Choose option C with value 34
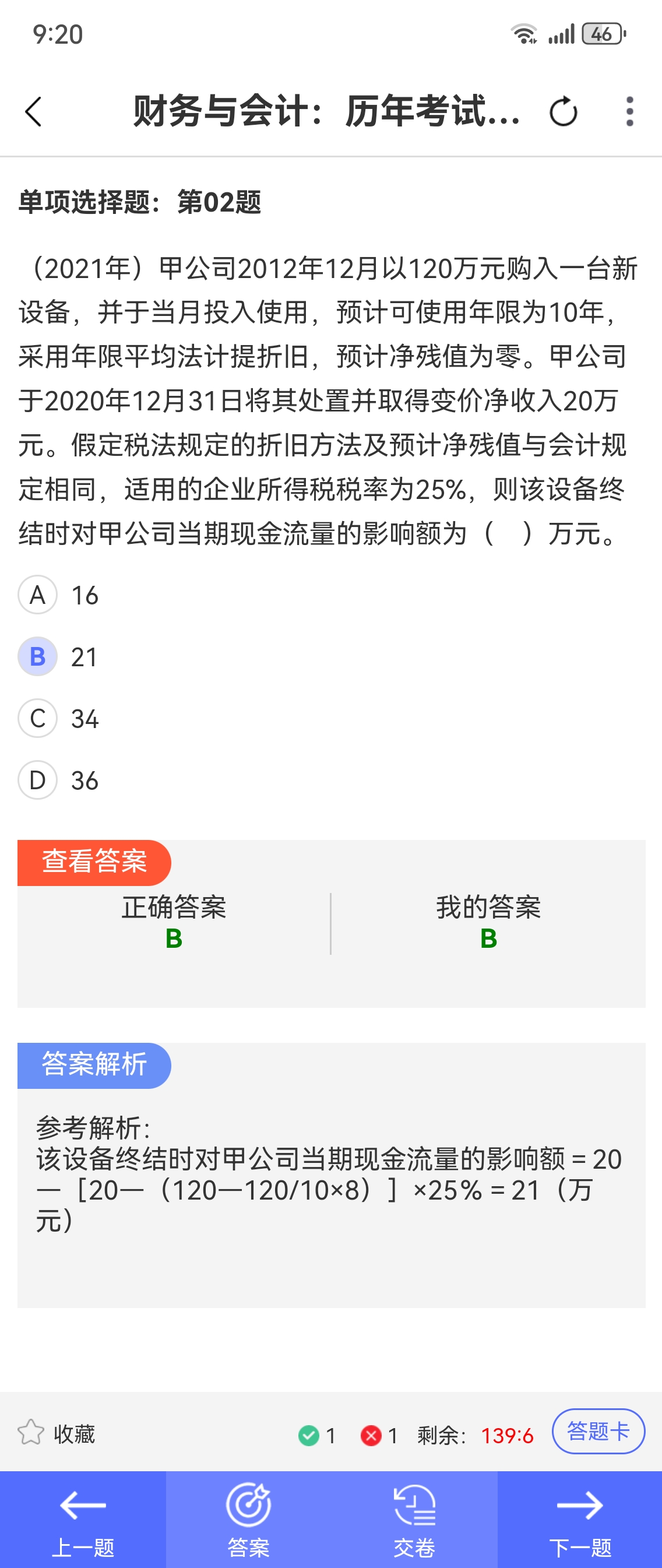The width and height of the screenshot is (662, 1568). point(38,718)
